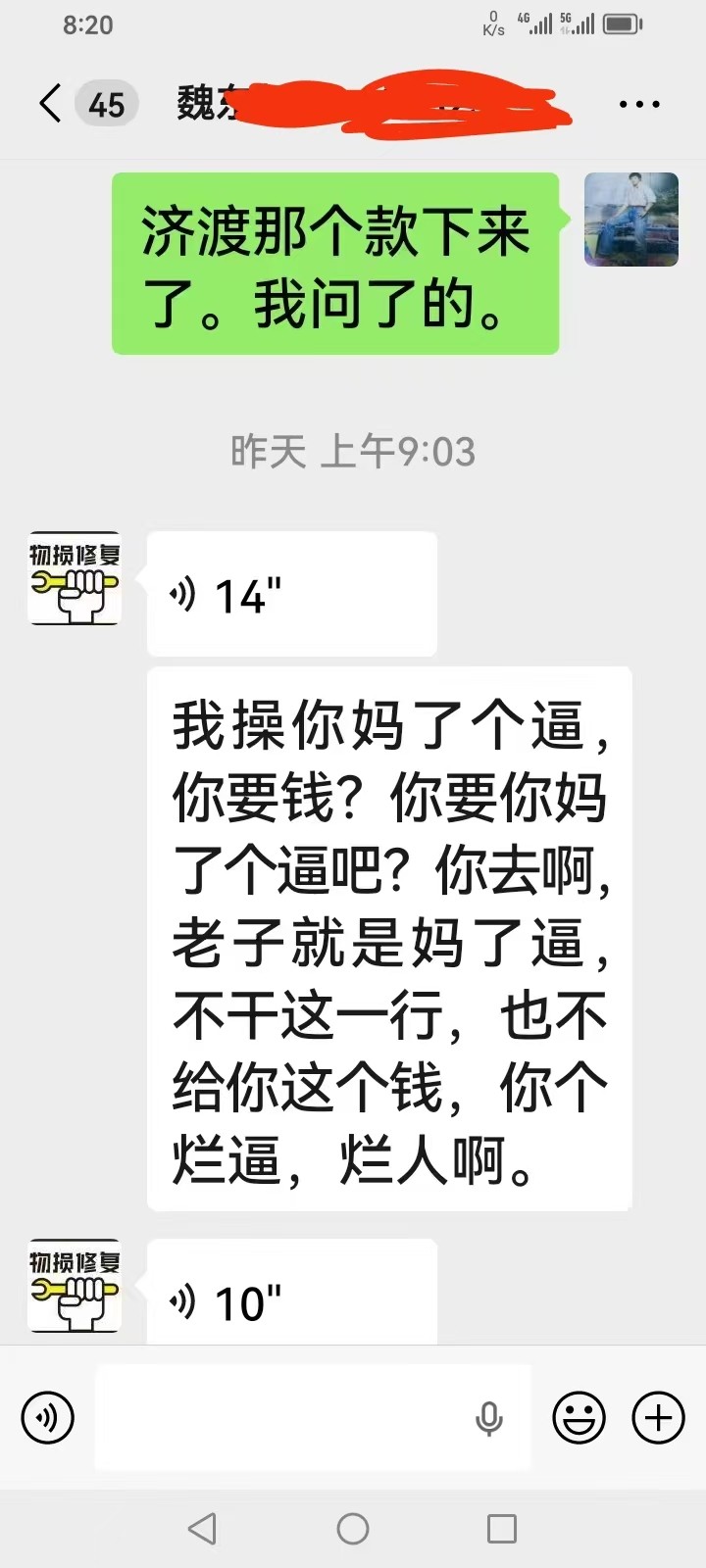Tap the system recent apps button
Image resolution: width=706 pixels, height=1568 pixels.
[x=502, y=1529]
